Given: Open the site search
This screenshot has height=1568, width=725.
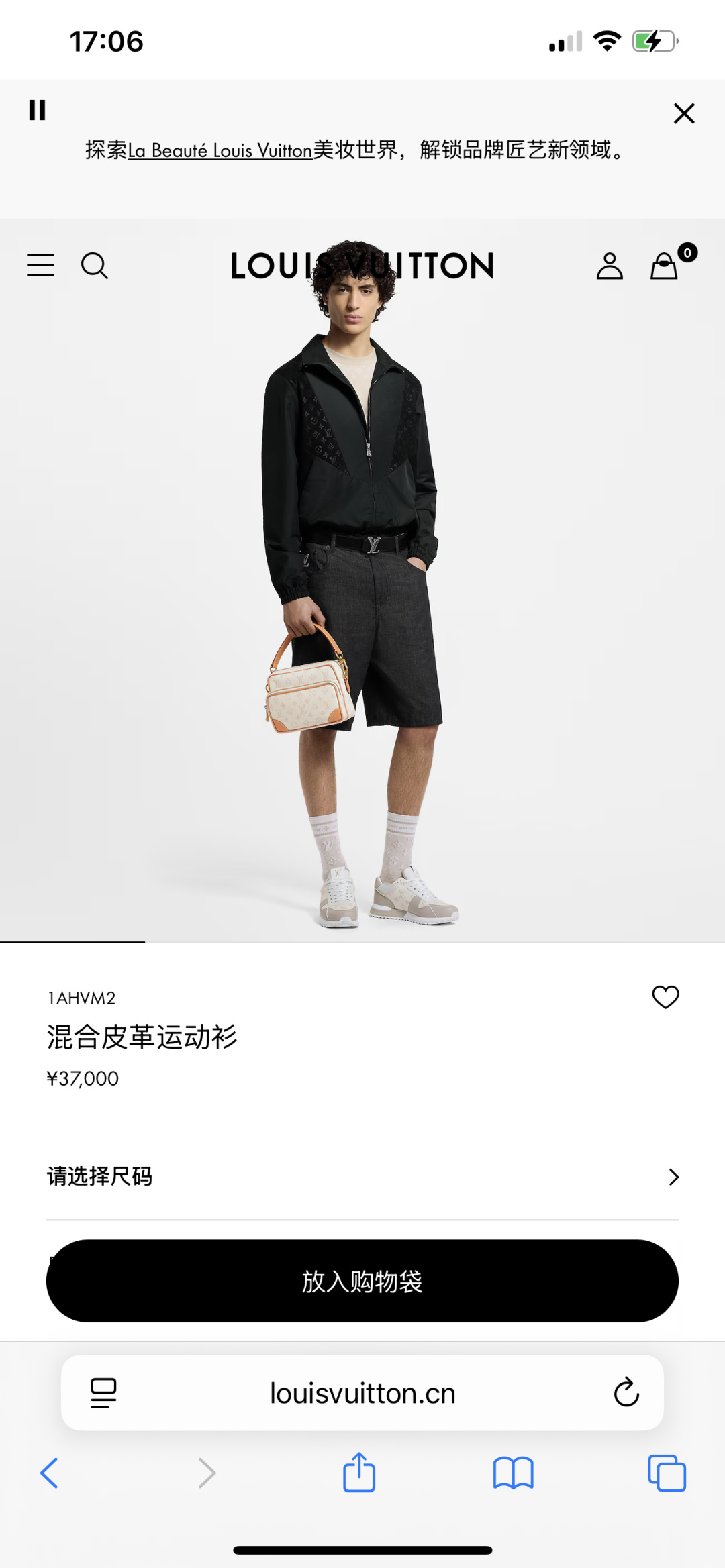Looking at the screenshot, I should [x=94, y=266].
